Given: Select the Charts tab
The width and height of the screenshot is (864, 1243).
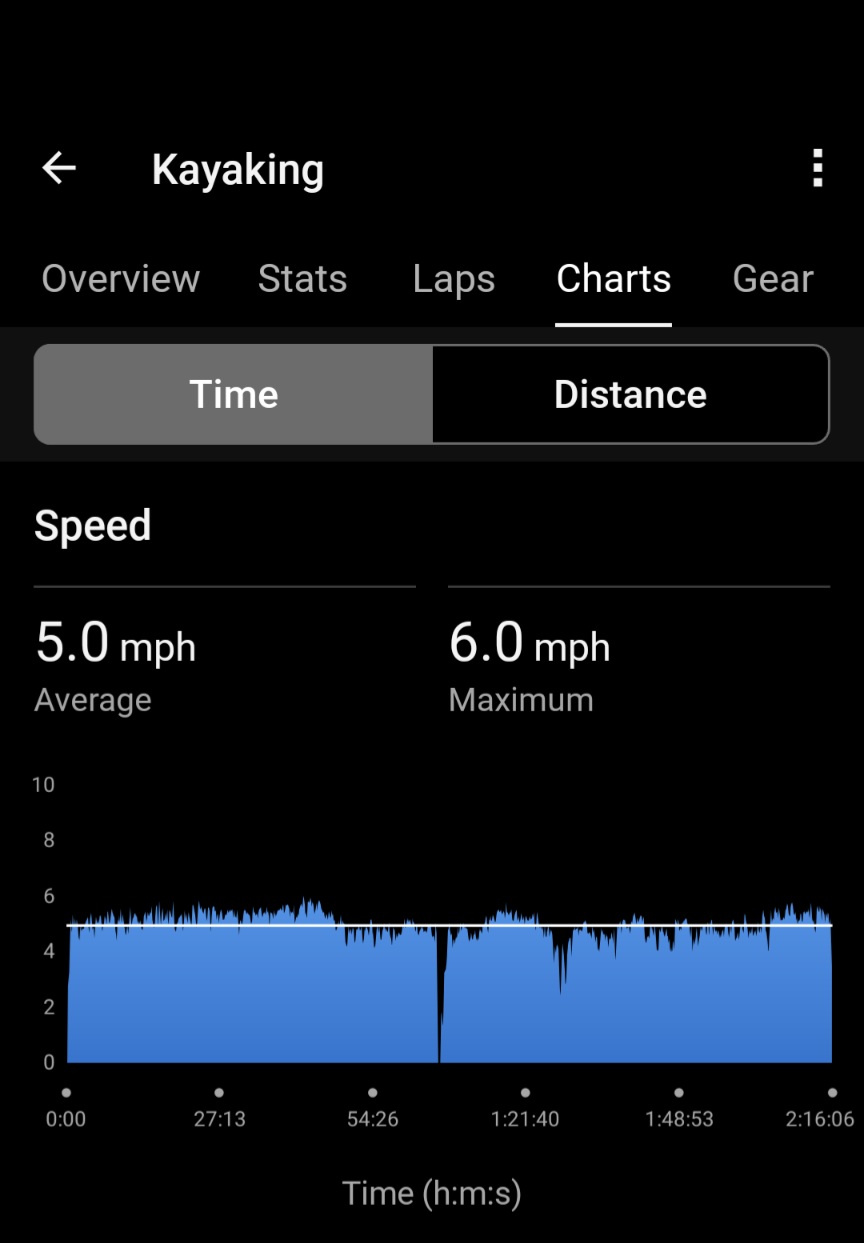Looking at the screenshot, I should (613, 279).
